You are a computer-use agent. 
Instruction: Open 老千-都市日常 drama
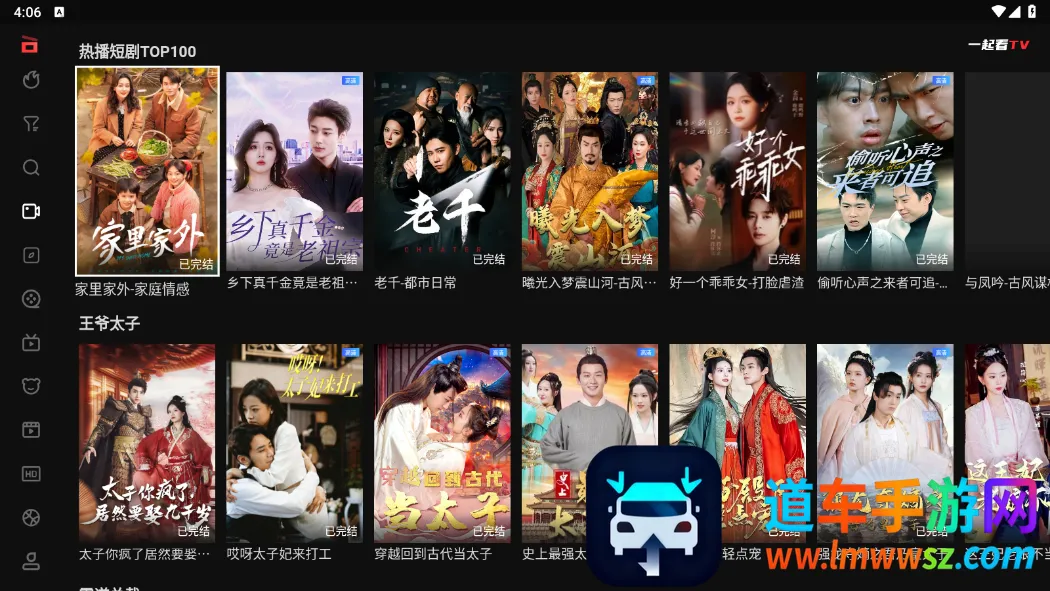(442, 171)
